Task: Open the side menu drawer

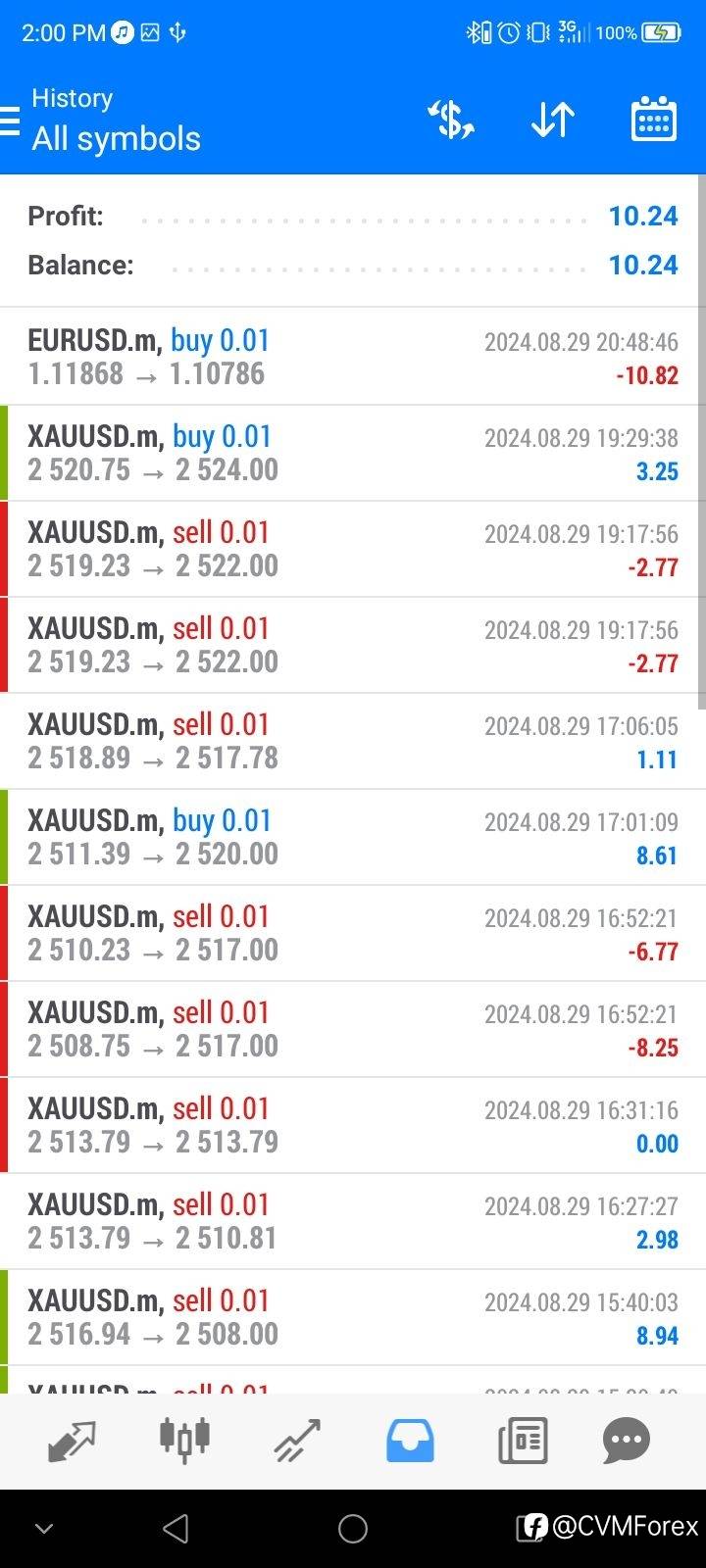Action: click(x=10, y=120)
